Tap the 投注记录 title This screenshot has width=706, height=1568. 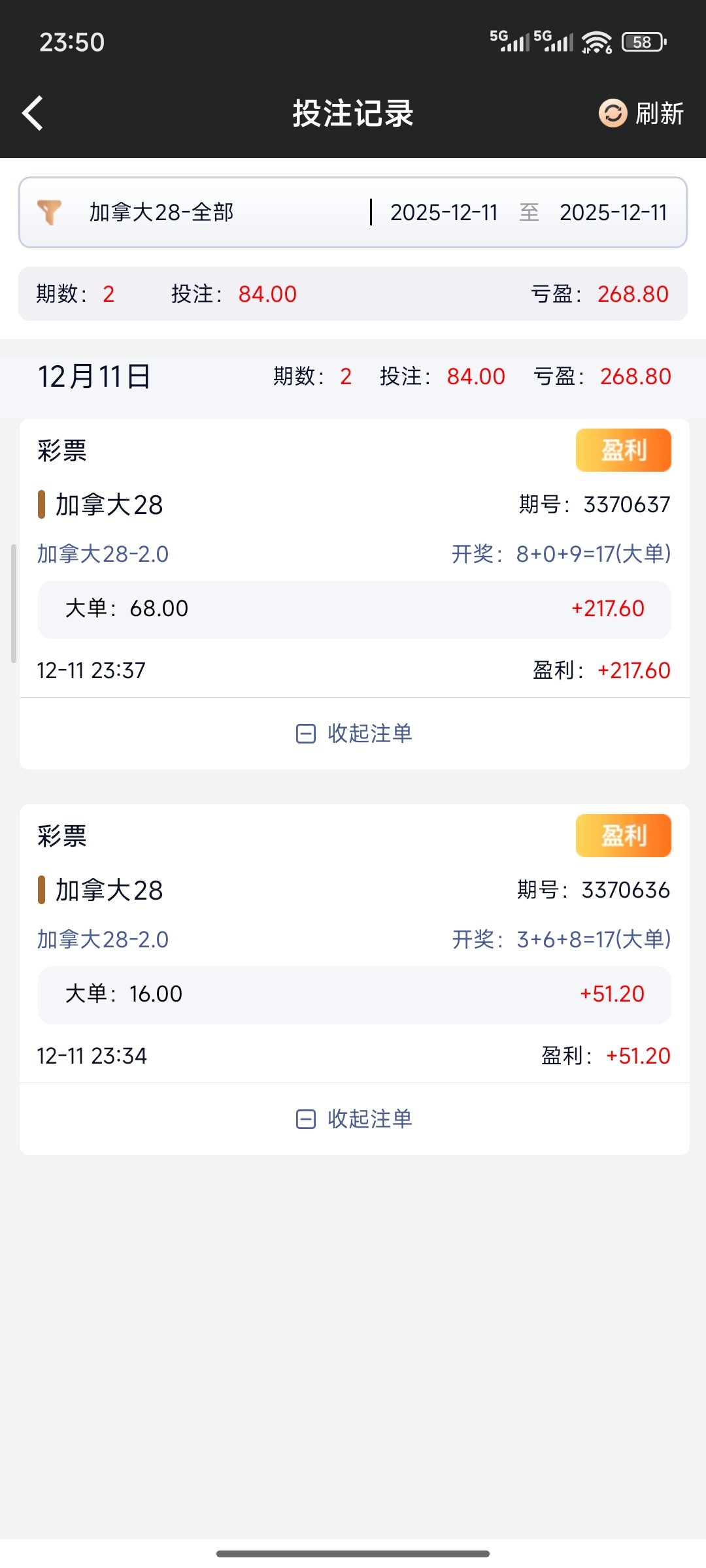click(x=353, y=112)
